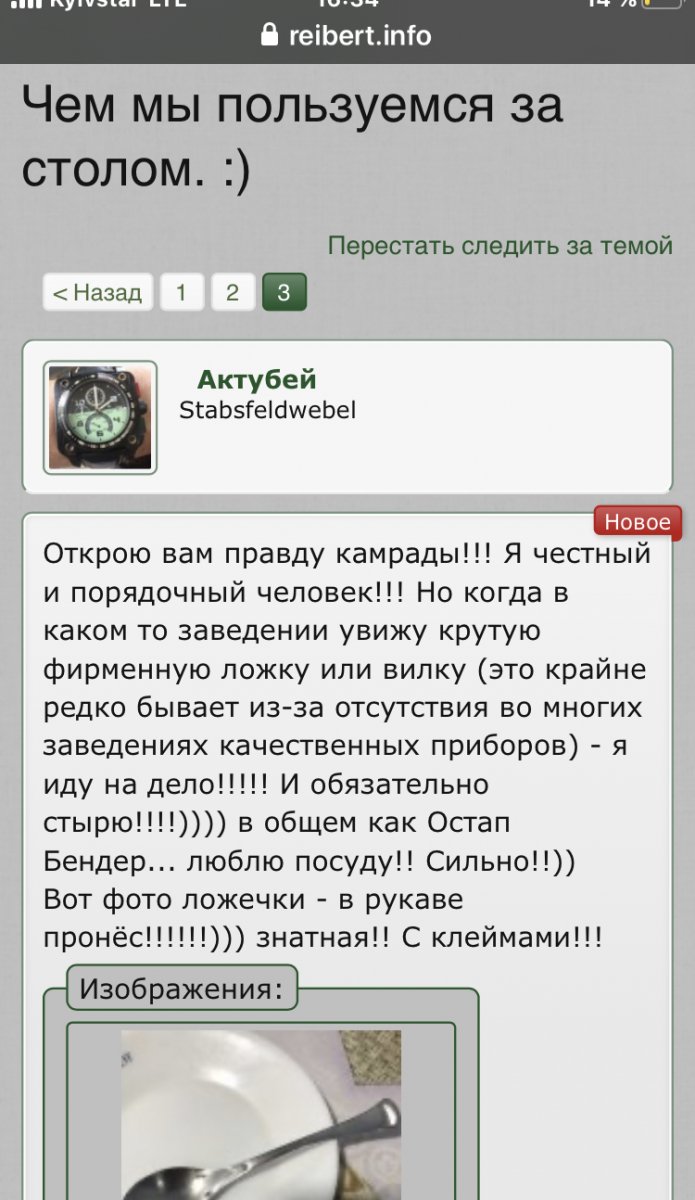Open the profile of user Актубей
This screenshot has height=1200, width=695.
(256, 379)
